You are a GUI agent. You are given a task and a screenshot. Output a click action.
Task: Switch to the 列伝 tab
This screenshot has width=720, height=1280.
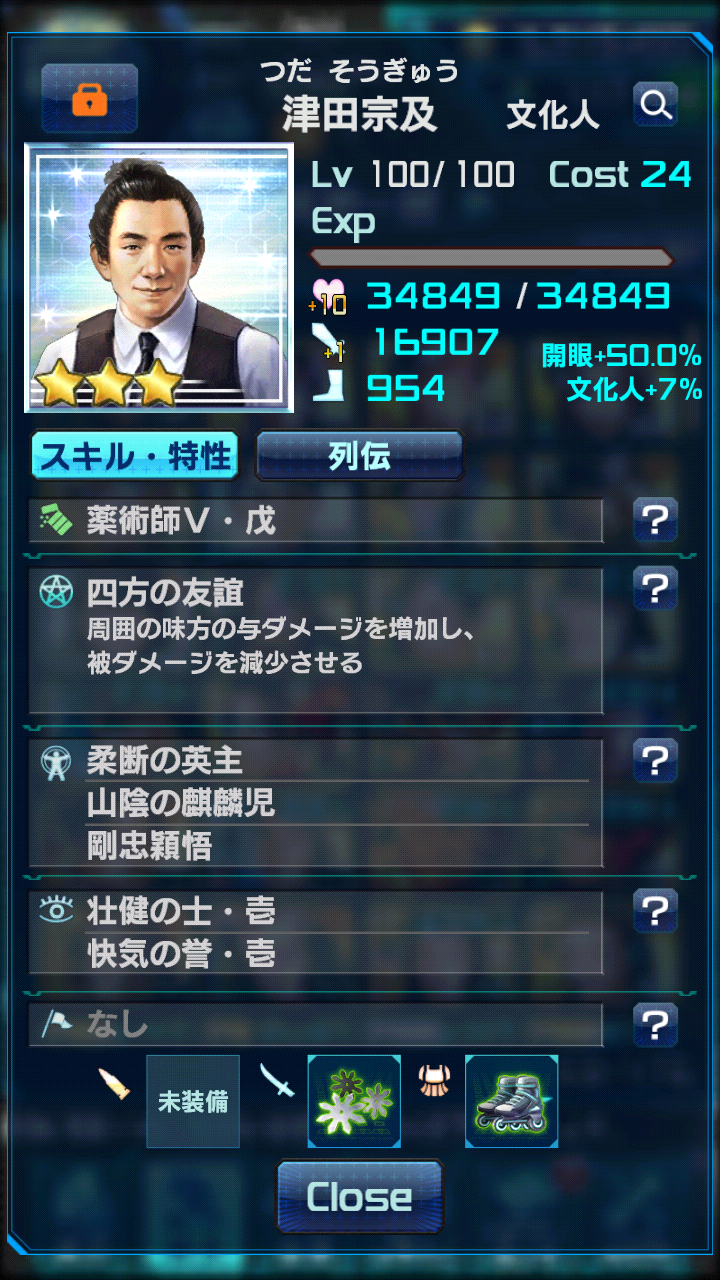(x=359, y=457)
